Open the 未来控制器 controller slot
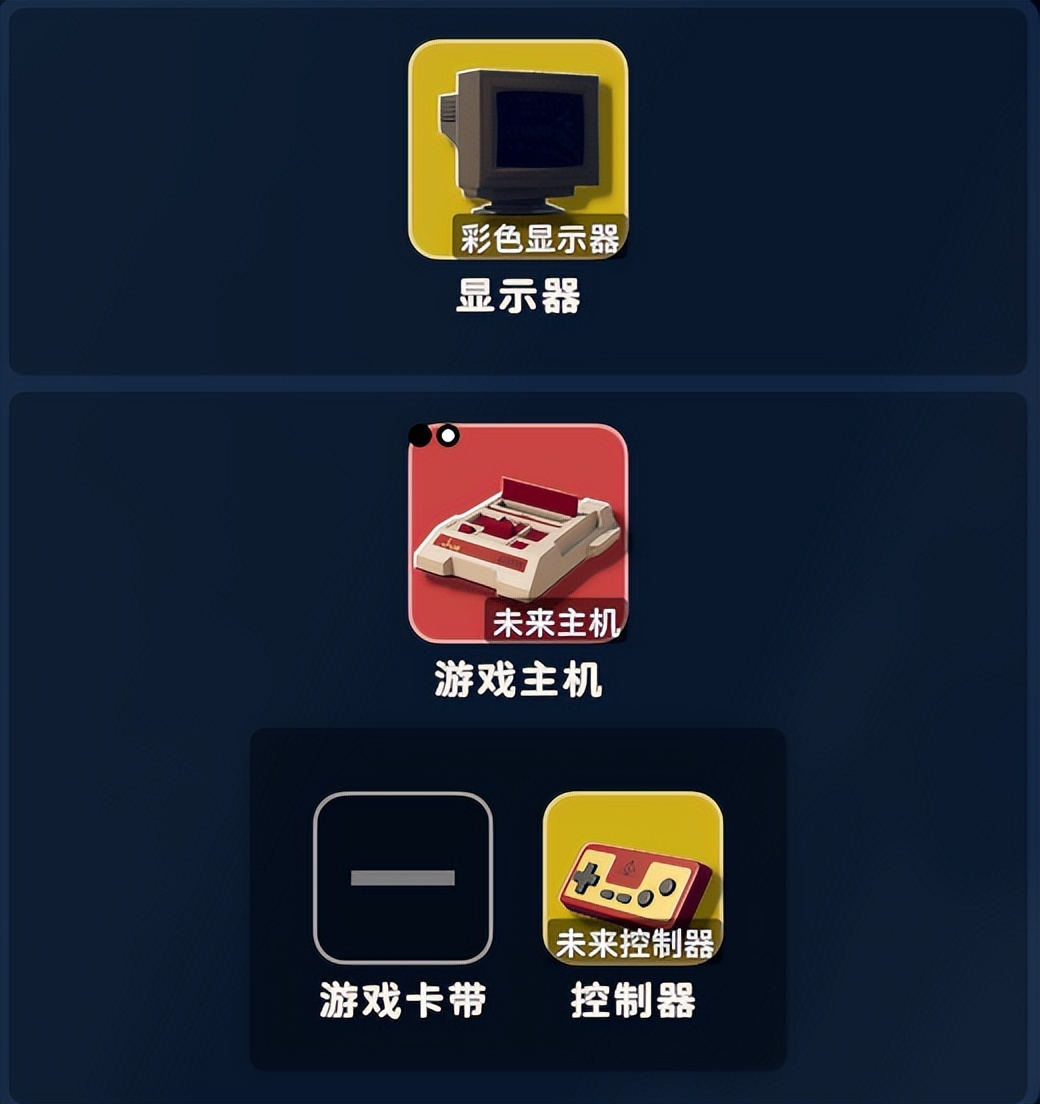The image size is (1040, 1104). click(x=633, y=878)
